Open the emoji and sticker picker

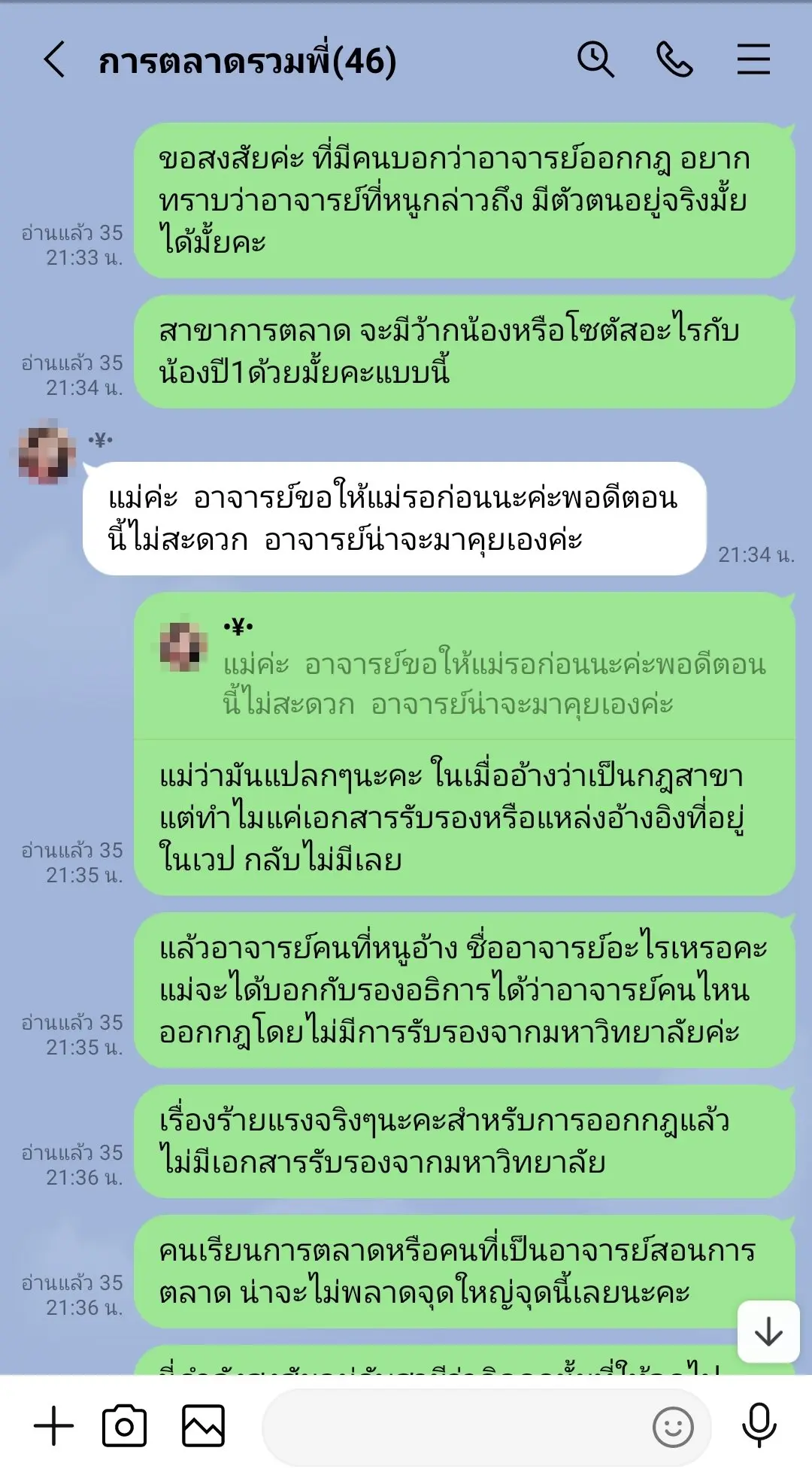tap(672, 1427)
